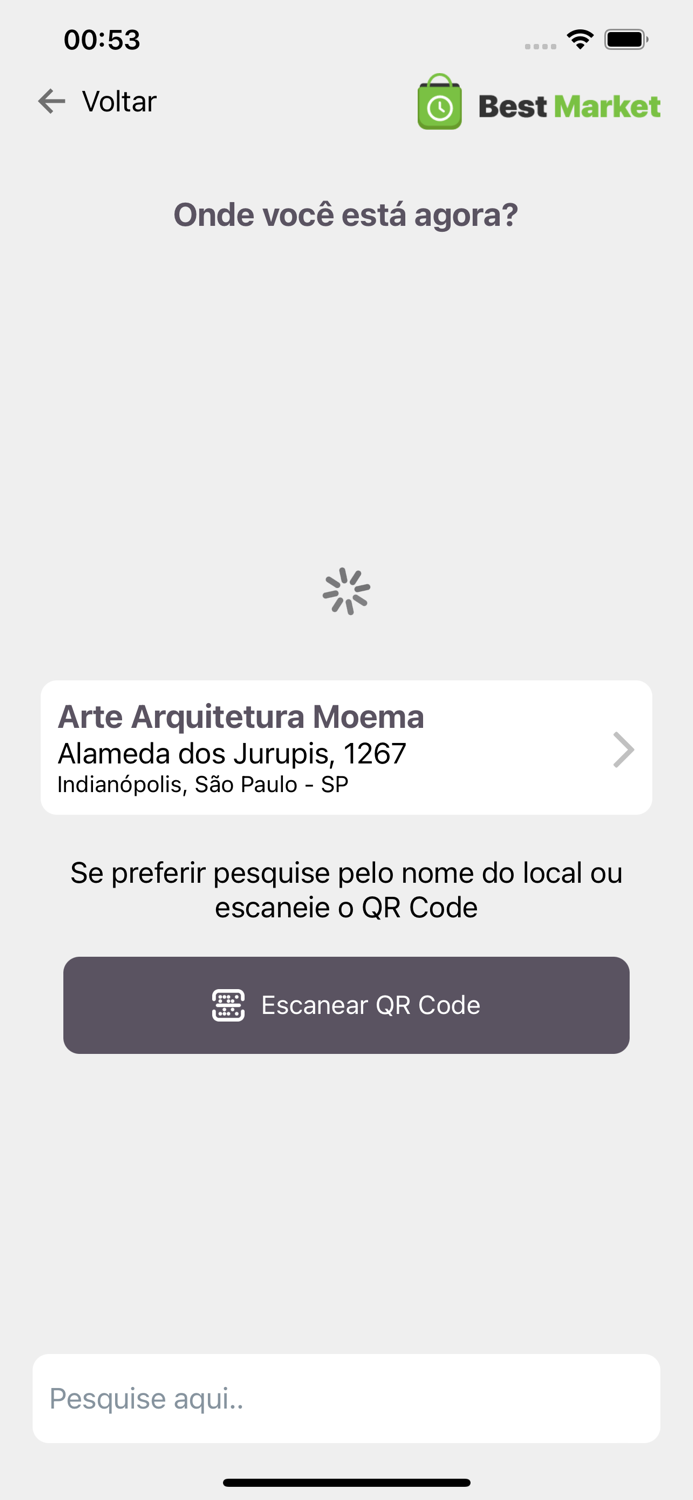
Task: Focus the "Pesquise aqui.." search field
Action: [x=346, y=1398]
